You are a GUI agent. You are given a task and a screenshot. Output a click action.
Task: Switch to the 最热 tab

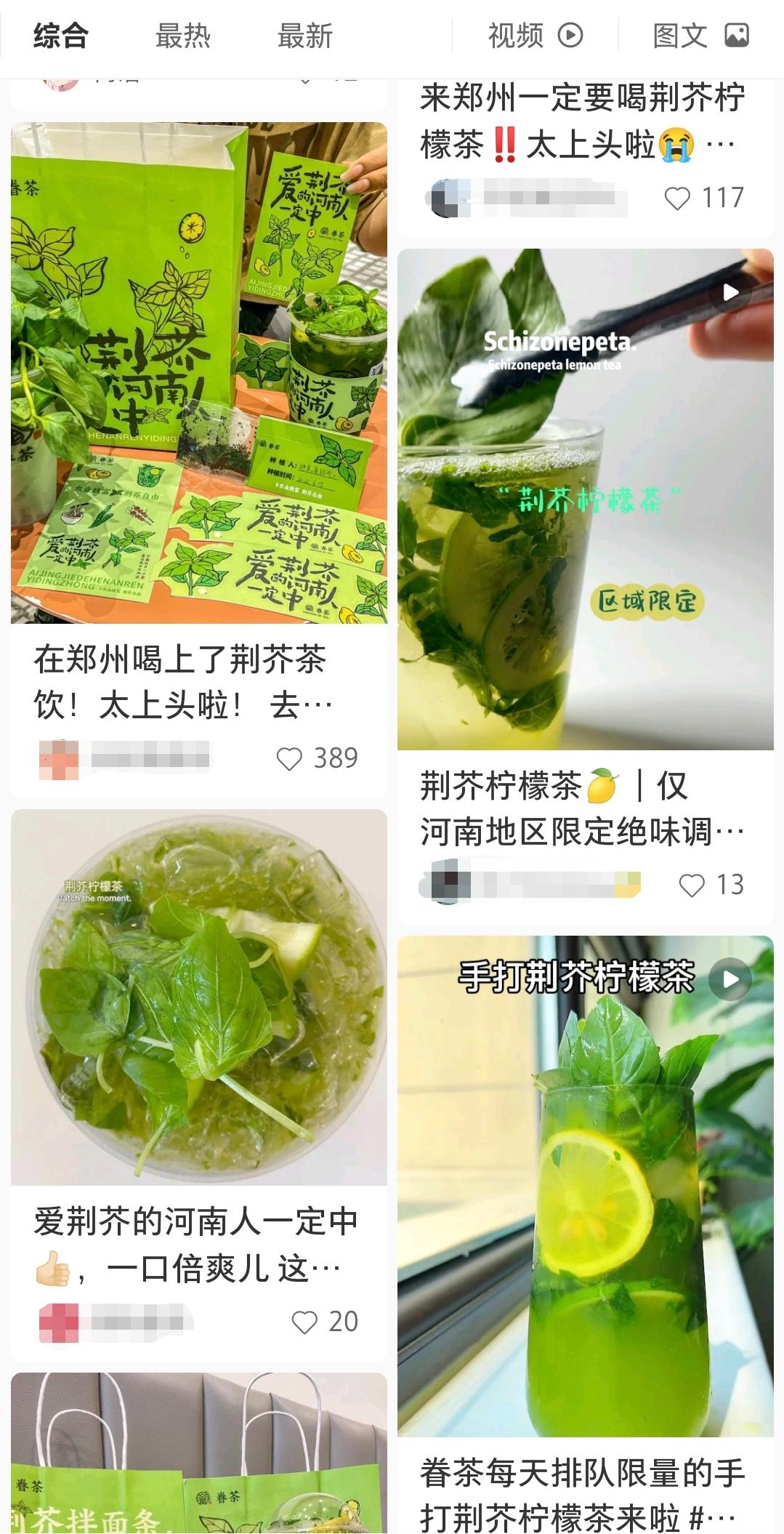coord(183,36)
